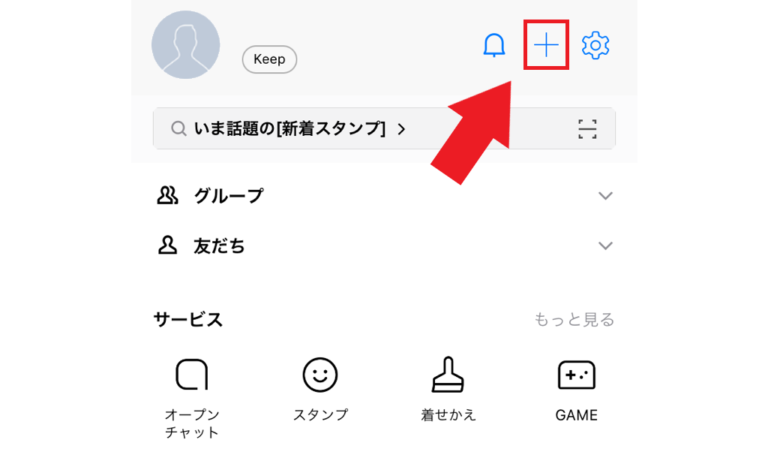Tap the plus add-friend icon
The image size is (768, 452).
pyautogui.click(x=546, y=45)
